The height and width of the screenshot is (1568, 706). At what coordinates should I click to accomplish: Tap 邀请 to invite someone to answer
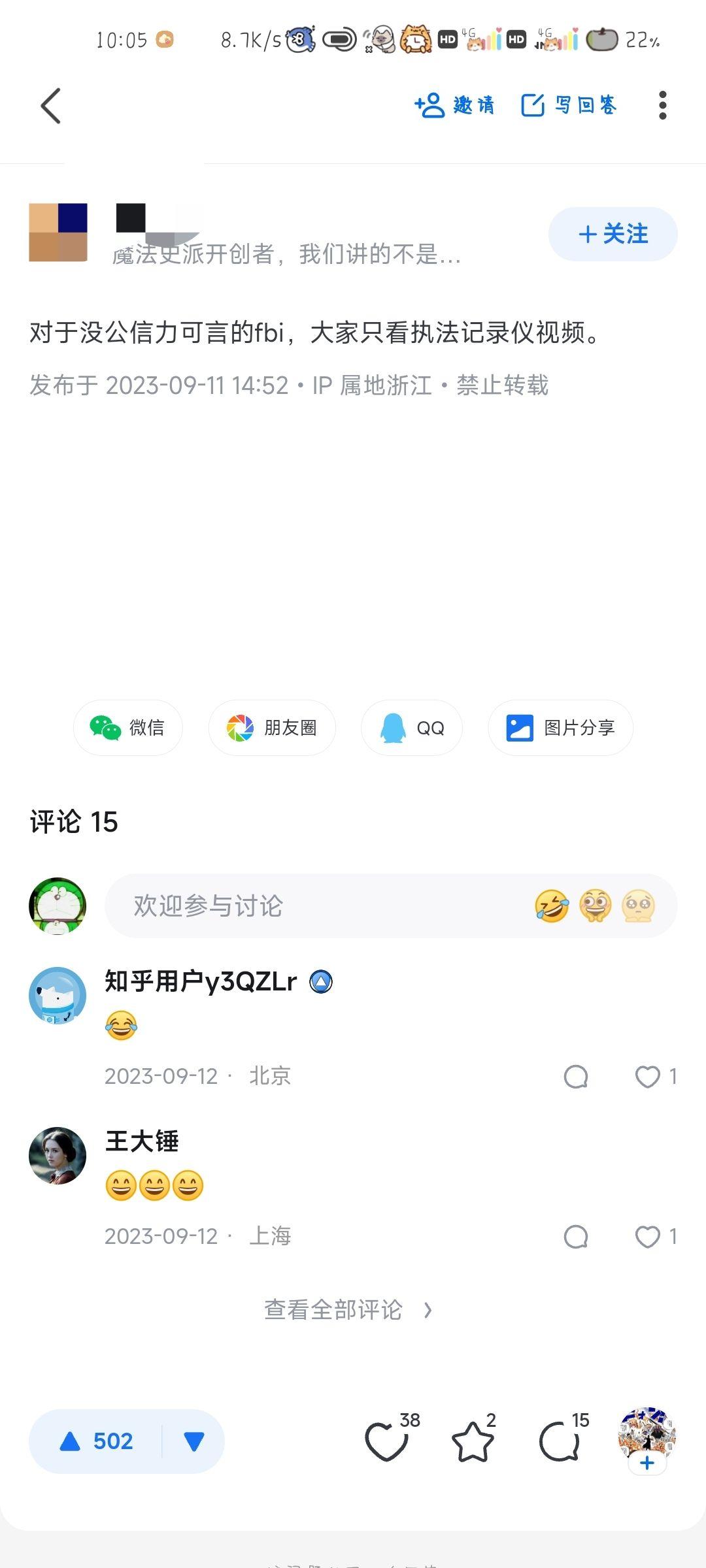click(454, 105)
